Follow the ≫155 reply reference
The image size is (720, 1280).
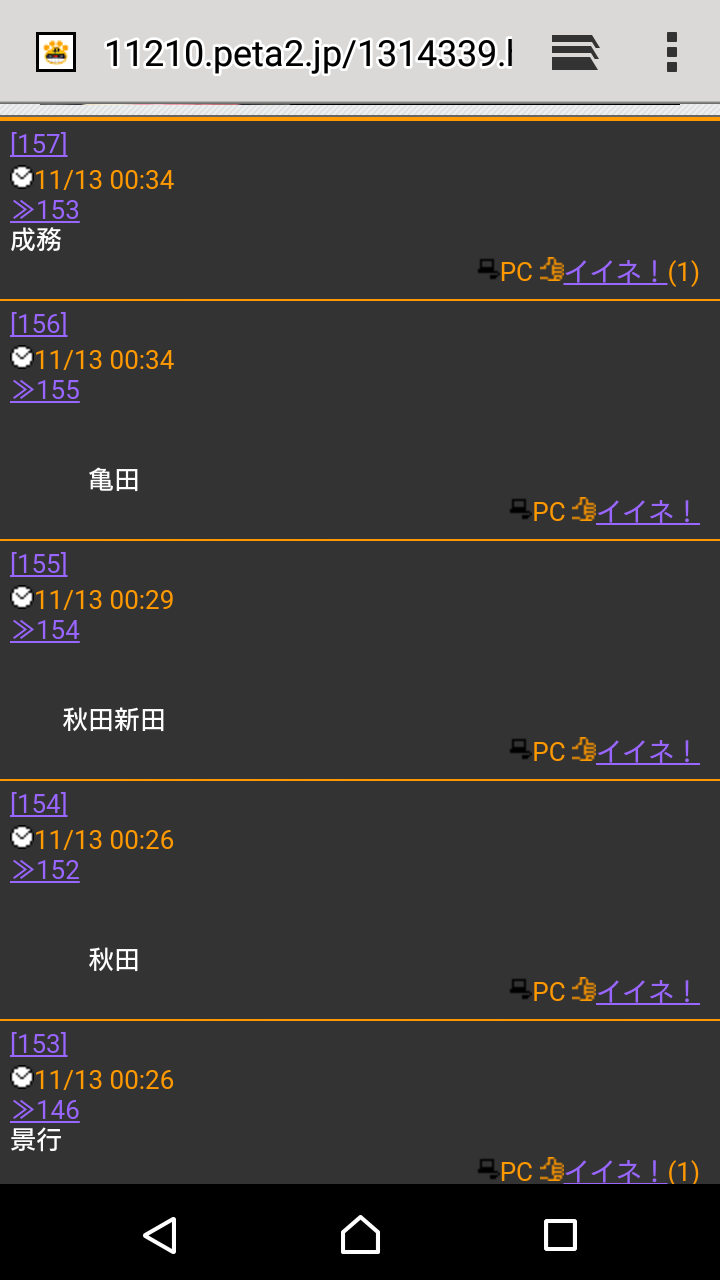pos(45,390)
